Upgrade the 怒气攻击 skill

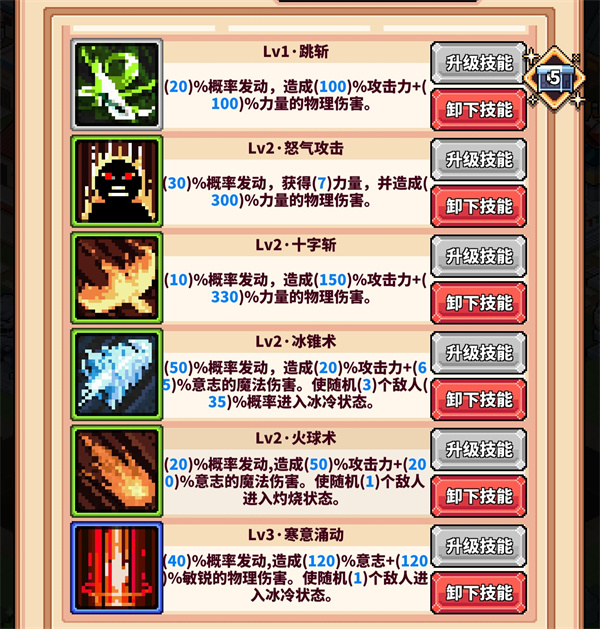478,159
